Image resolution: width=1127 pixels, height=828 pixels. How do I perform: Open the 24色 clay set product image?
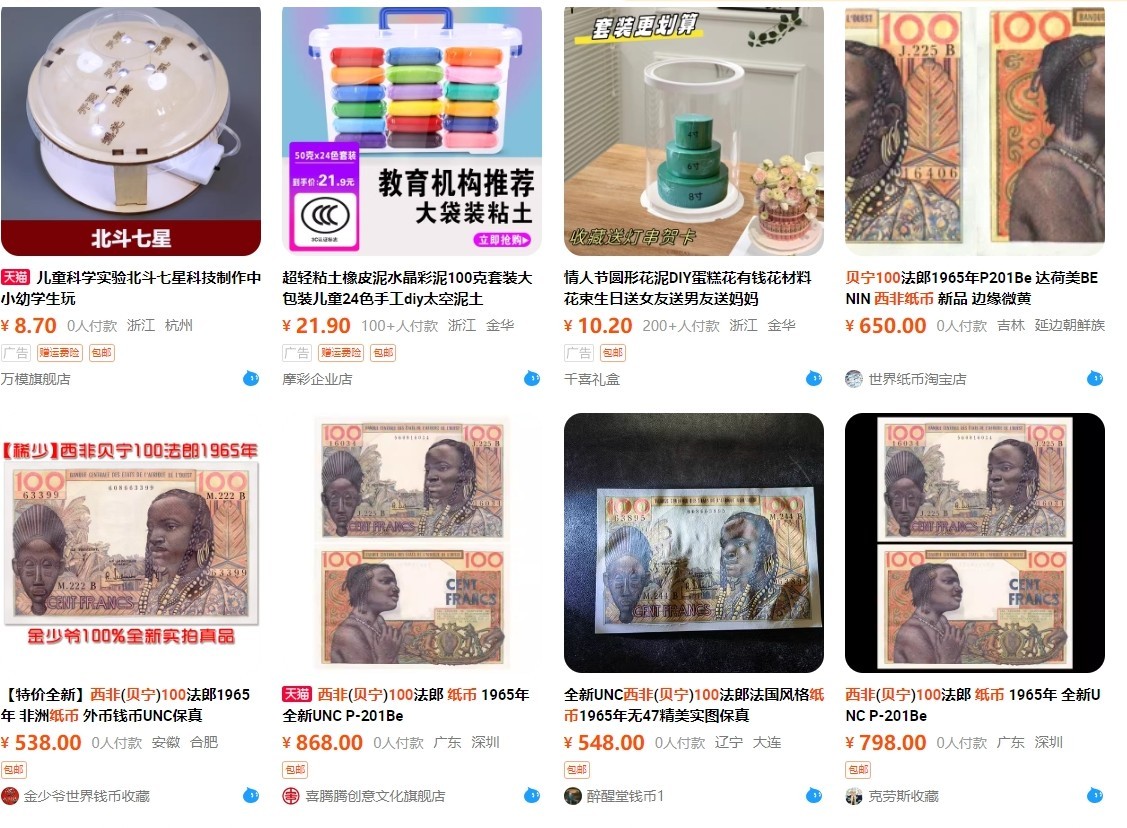pos(412,130)
